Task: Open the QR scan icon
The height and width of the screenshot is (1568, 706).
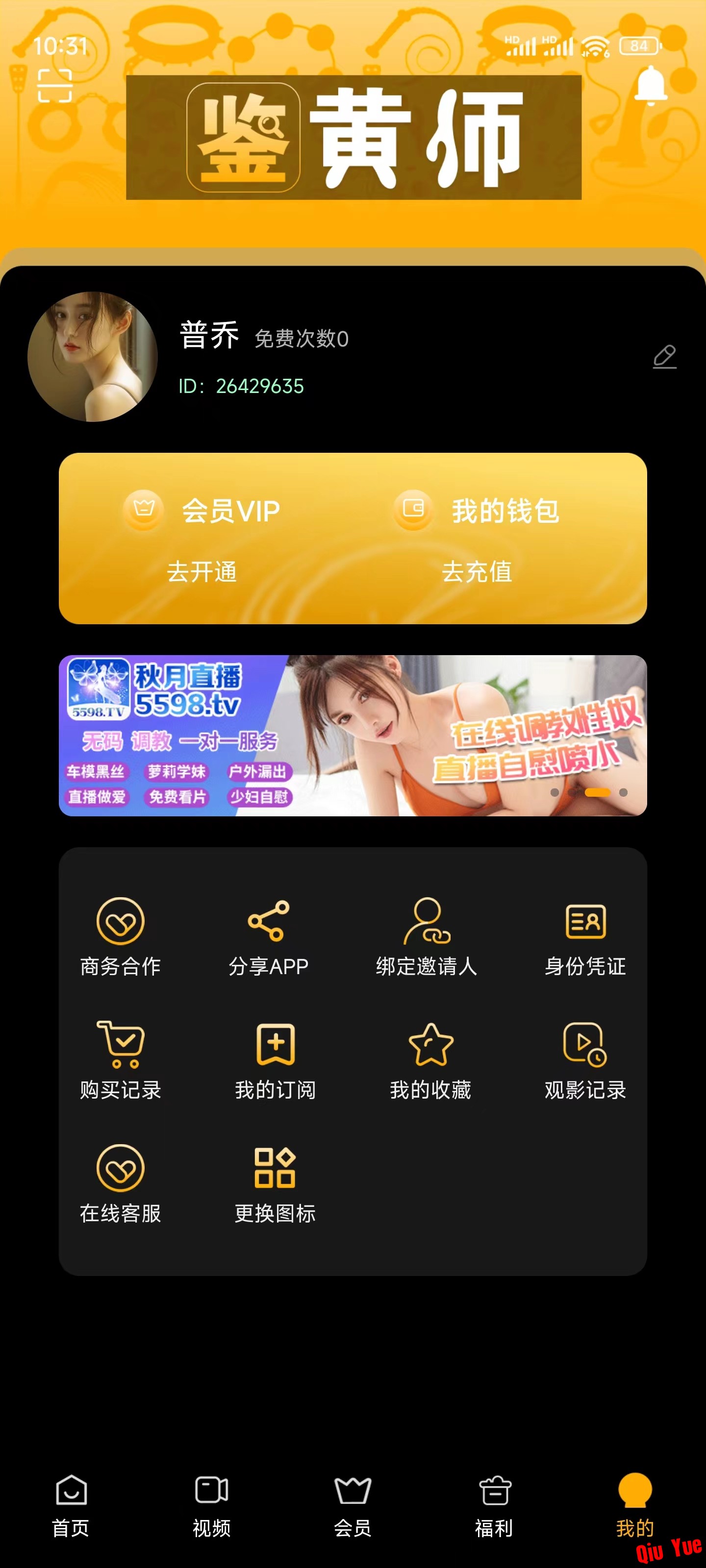Action: (55, 86)
